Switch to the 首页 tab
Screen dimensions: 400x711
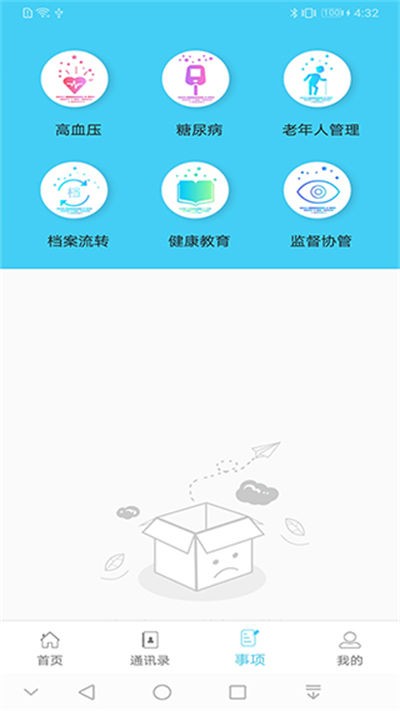pos(50,648)
